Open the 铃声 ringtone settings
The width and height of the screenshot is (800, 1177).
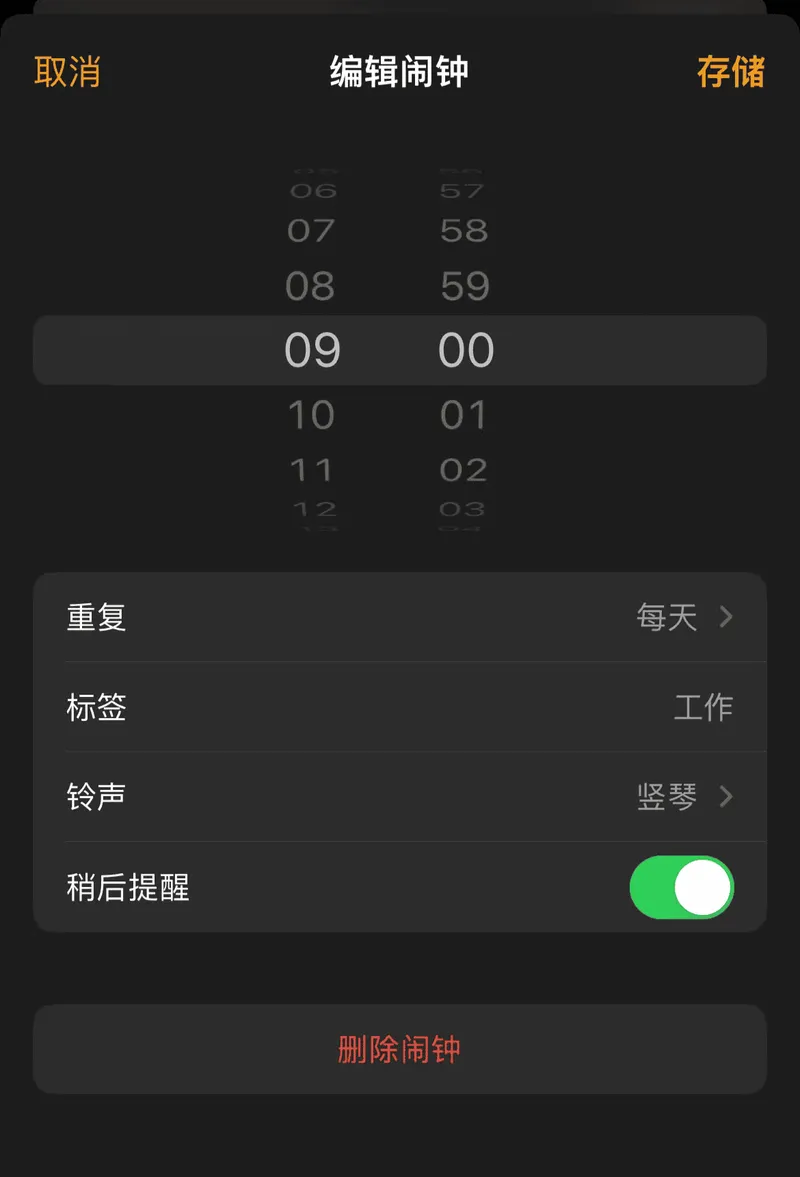[x=400, y=797]
